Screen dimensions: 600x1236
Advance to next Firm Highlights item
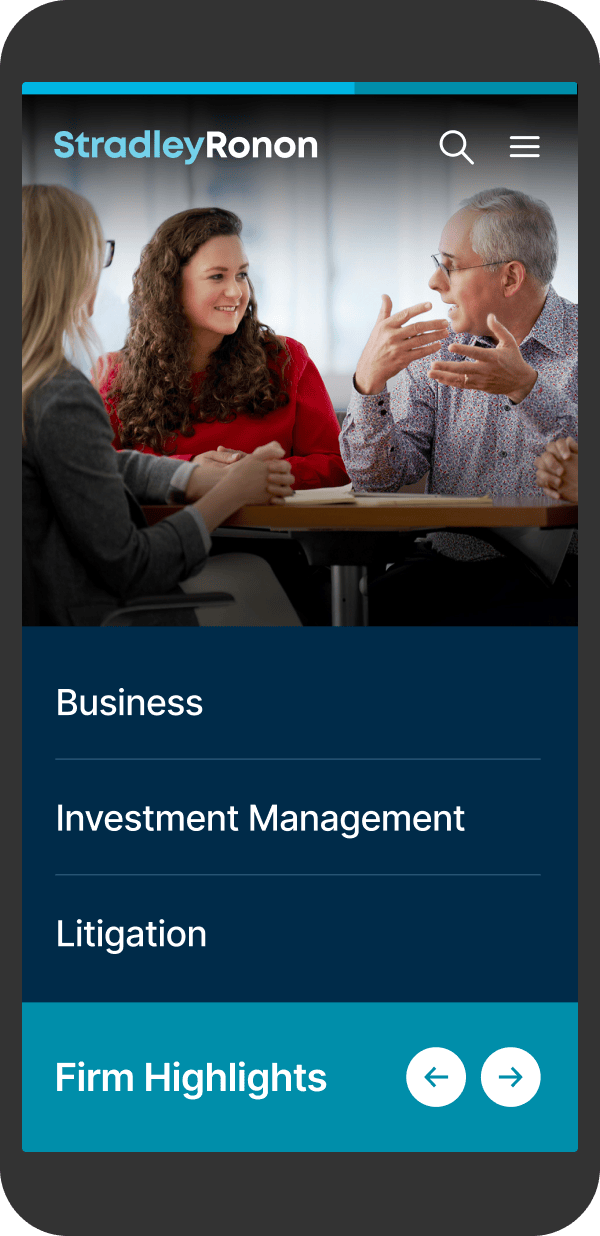(510, 1077)
